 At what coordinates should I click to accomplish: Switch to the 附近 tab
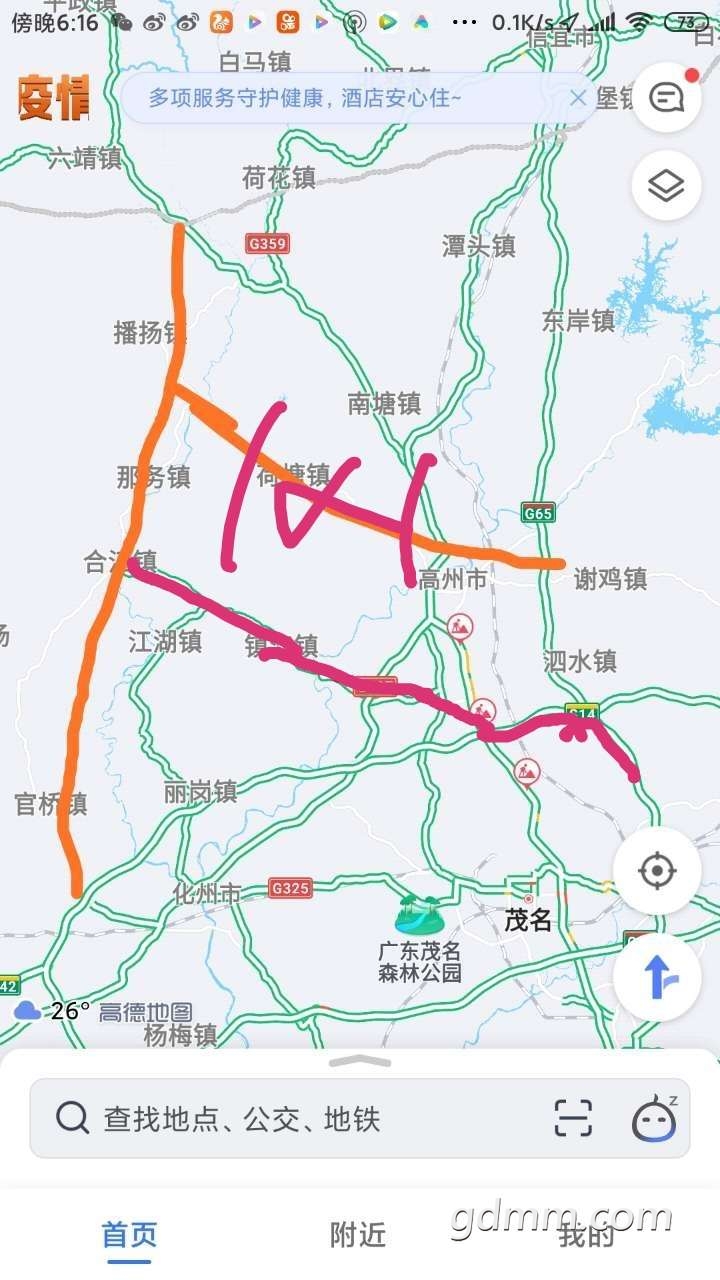click(358, 1235)
